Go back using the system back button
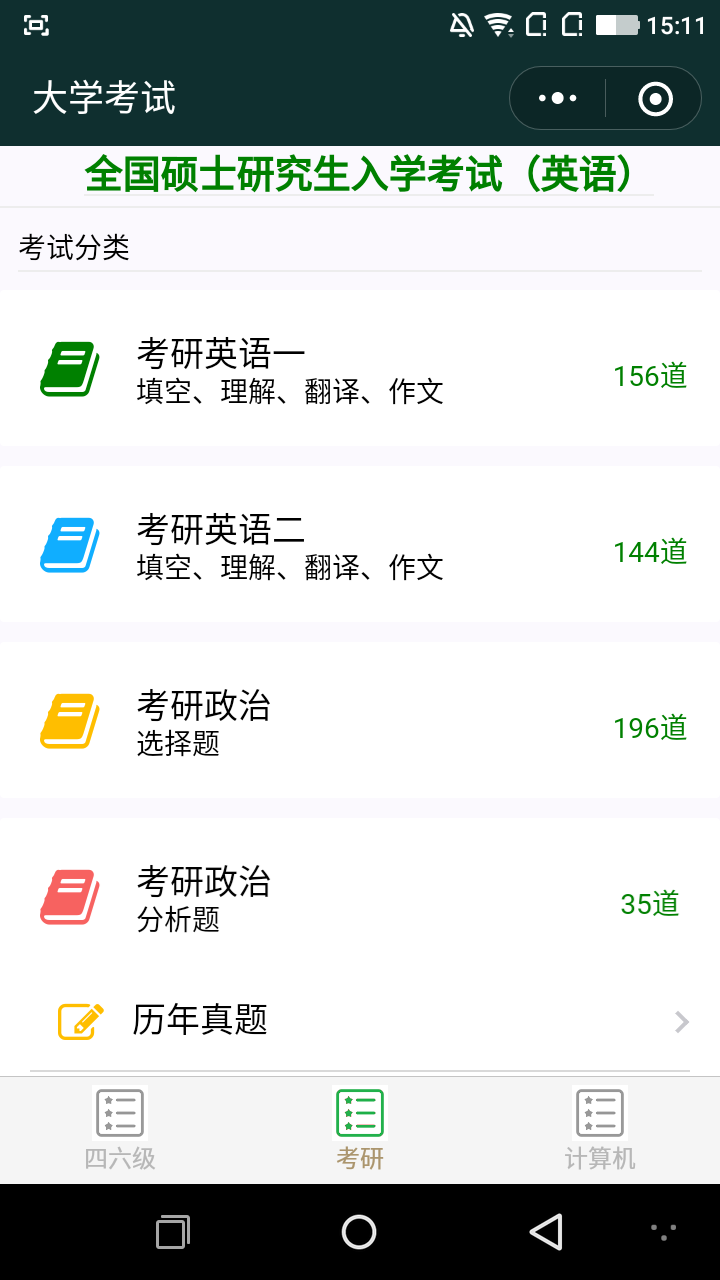The height and width of the screenshot is (1280, 720). click(x=546, y=1232)
